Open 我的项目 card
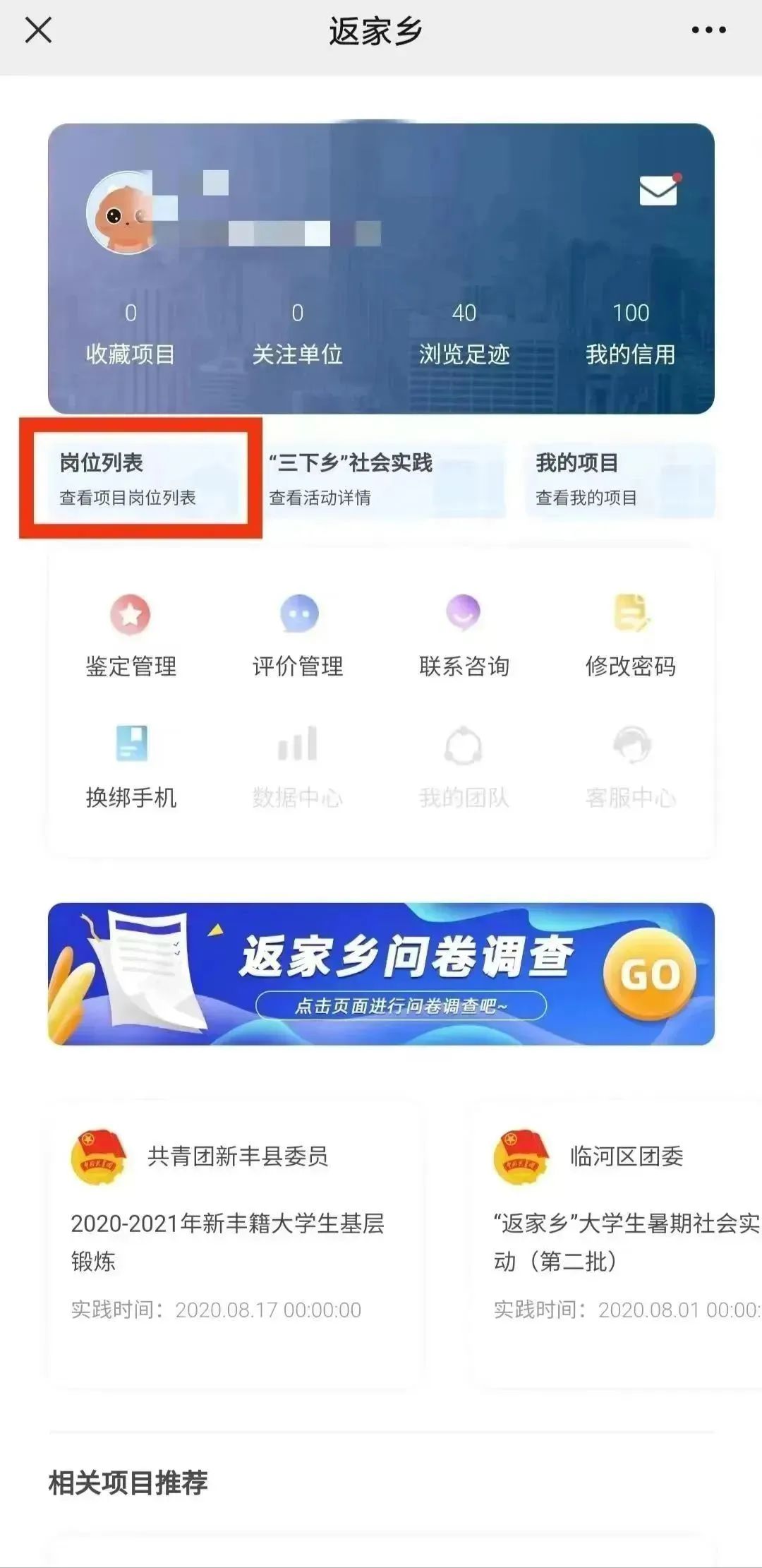 [619, 479]
